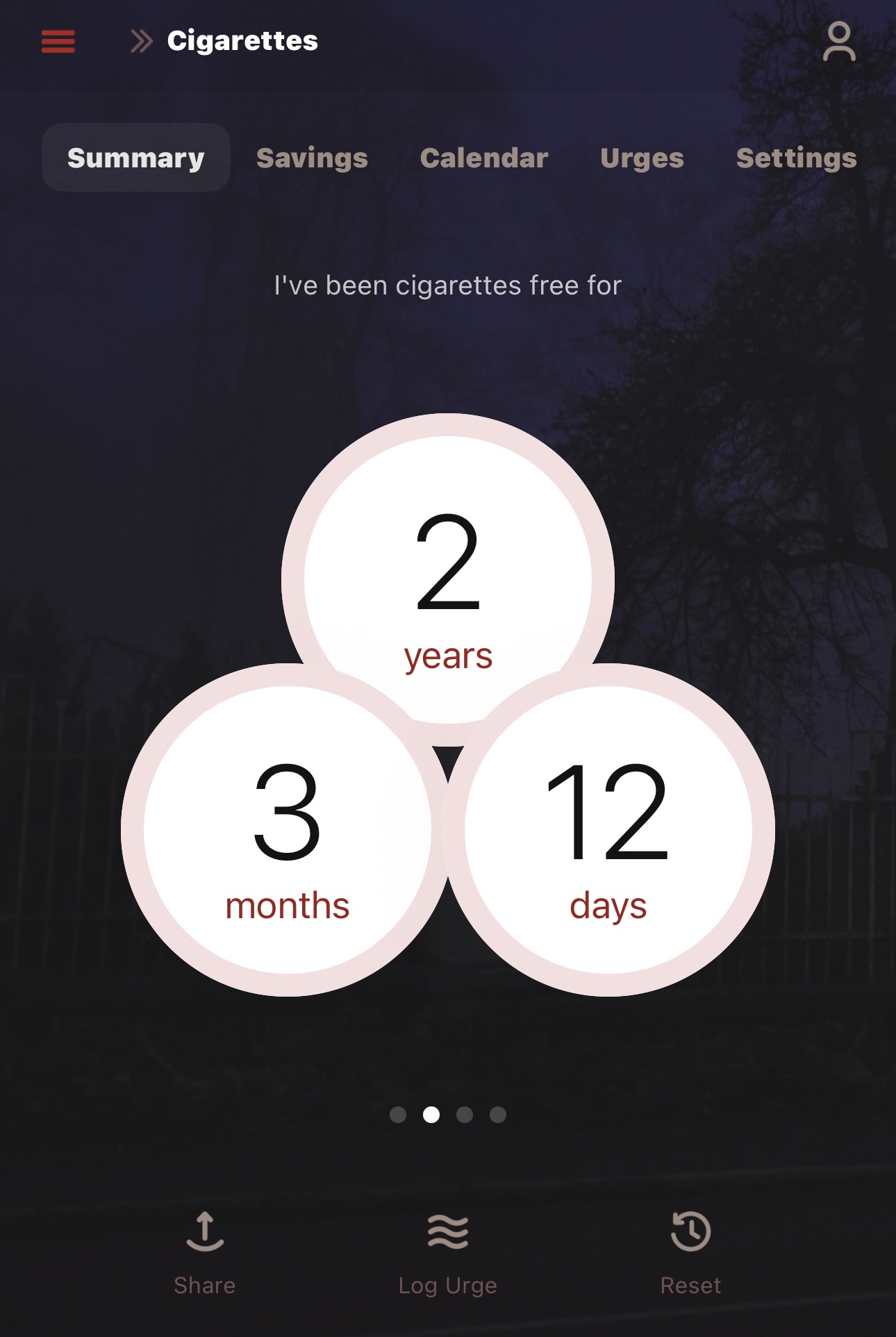Open the user profile icon
The height and width of the screenshot is (1337, 896).
pos(839,42)
